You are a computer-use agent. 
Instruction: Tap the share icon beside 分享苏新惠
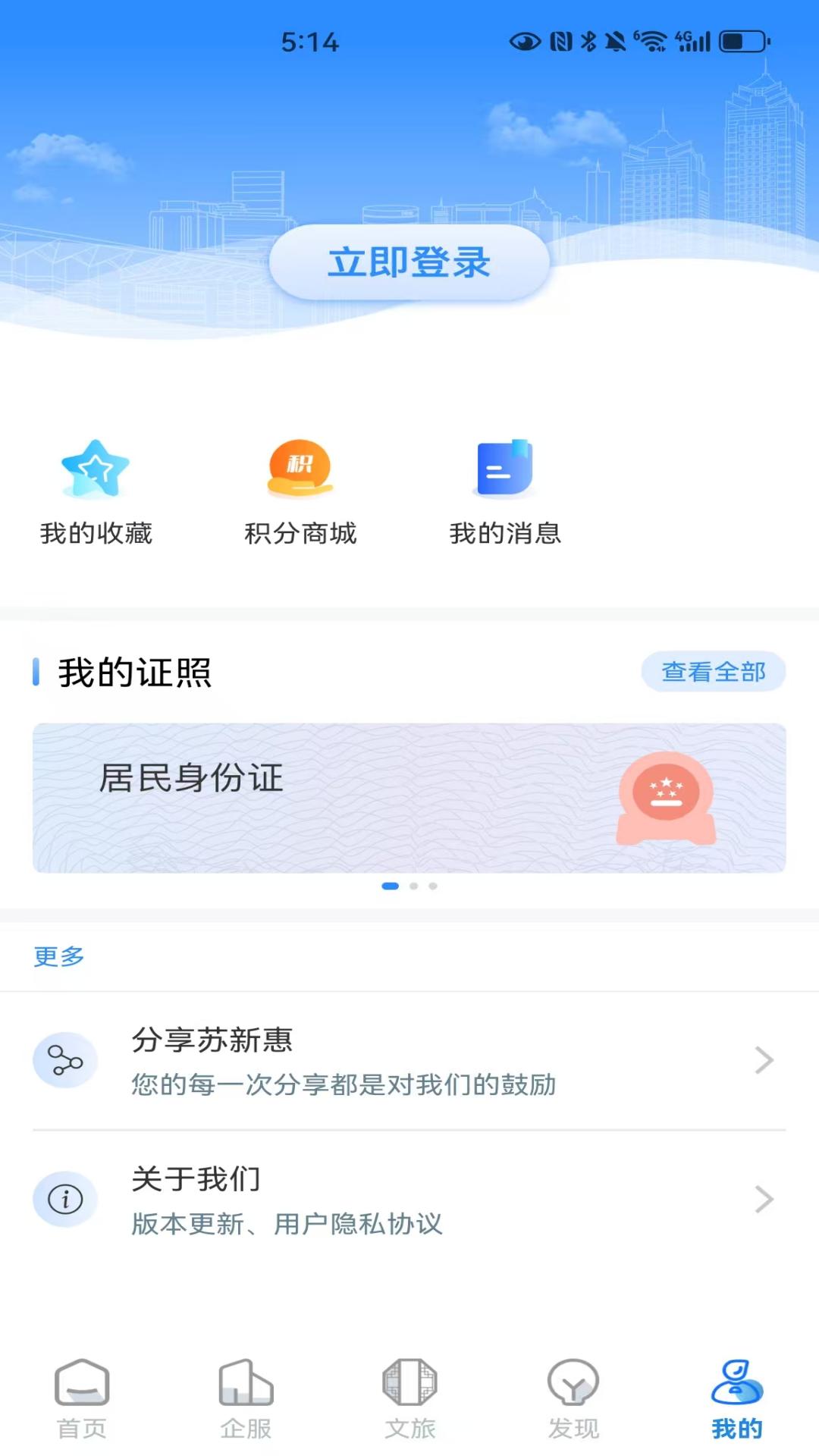point(65,1061)
